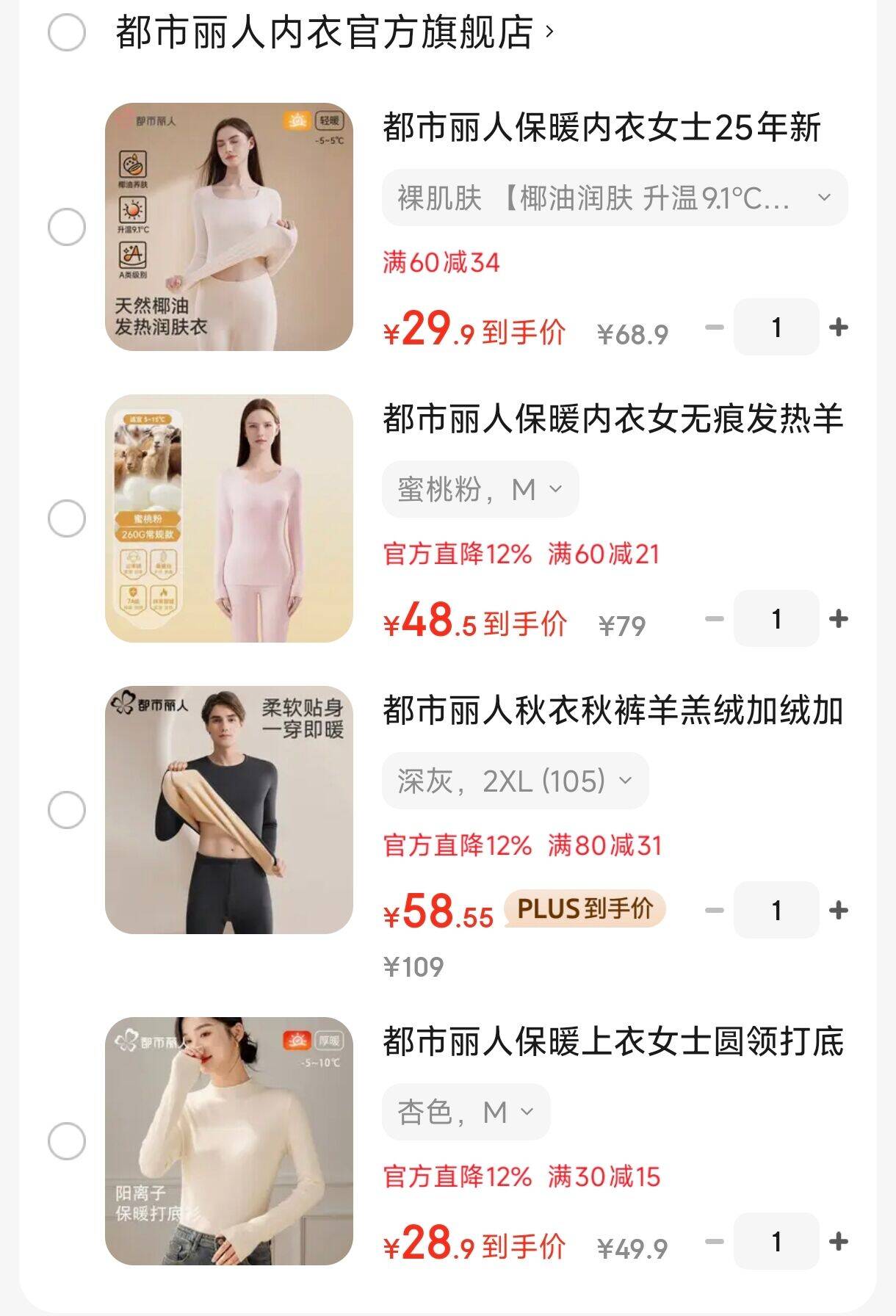Open the 柔软贴身一穿即暖 product image
This screenshot has width=896, height=1316.
(229, 810)
